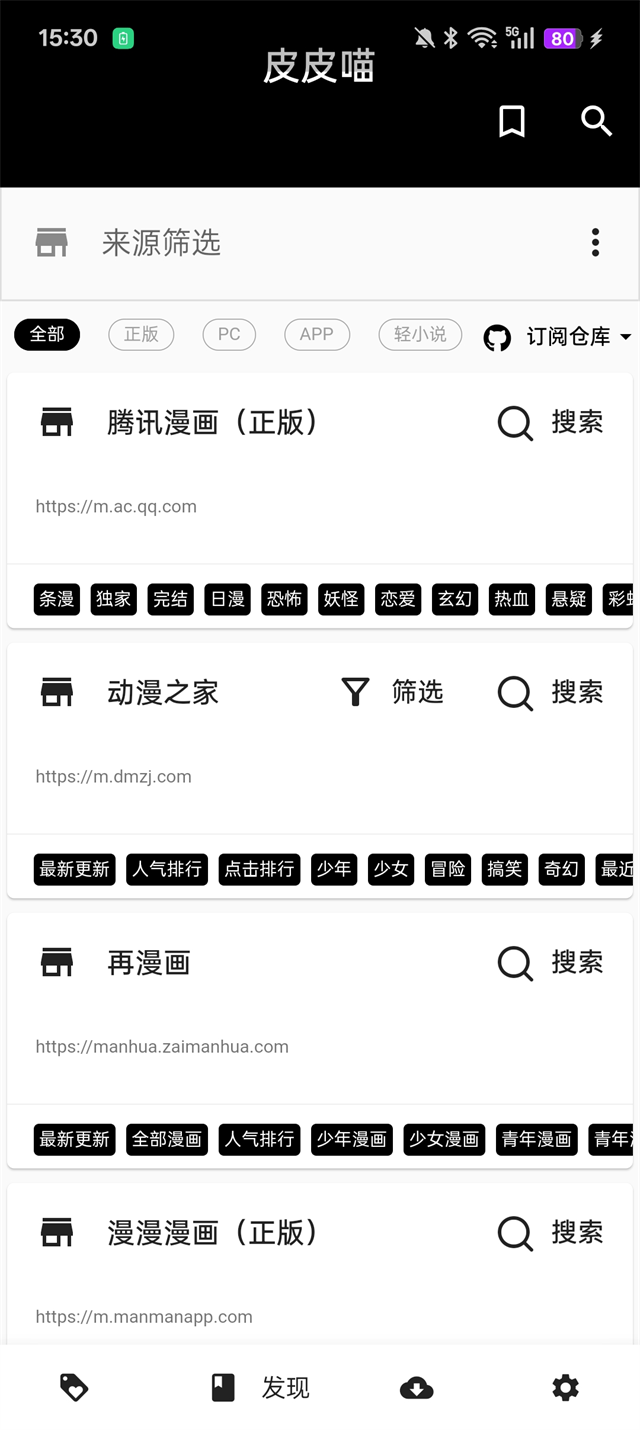This screenshot has width=640, height=1430.
Task: Open the 筛选 filter for 动漫之家
Action: tap(392, 692)
